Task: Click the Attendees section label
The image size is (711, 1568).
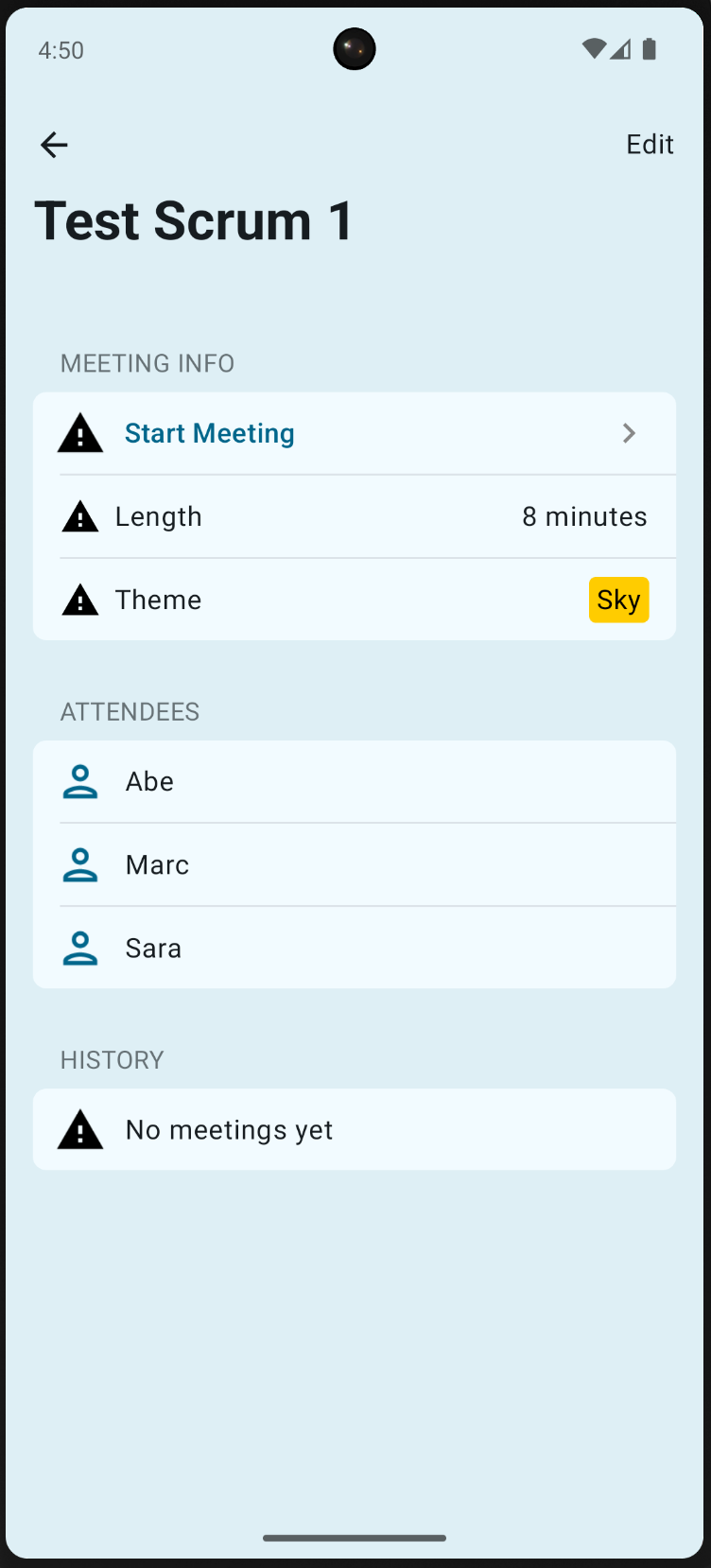Action: click(x=130, y=711)
